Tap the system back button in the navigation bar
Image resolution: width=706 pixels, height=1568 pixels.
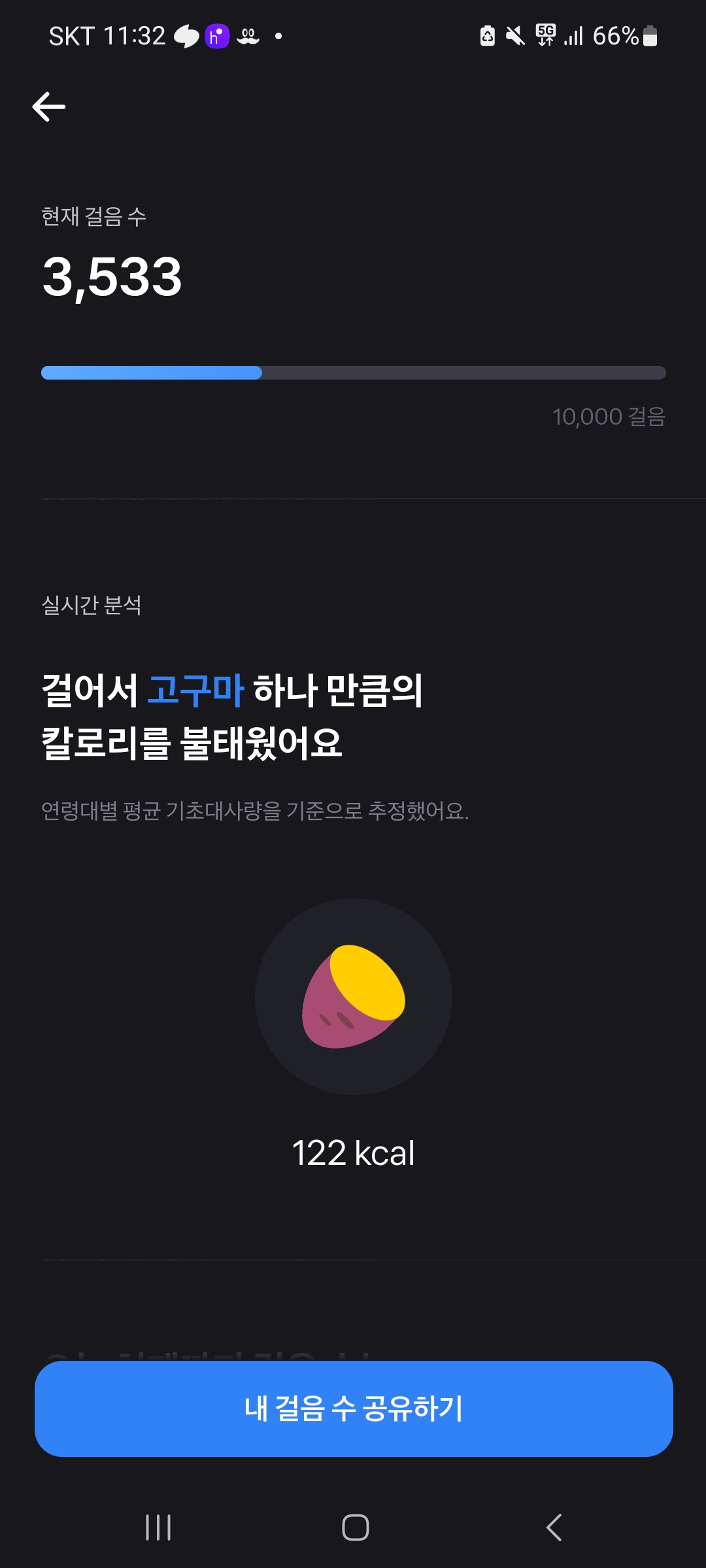click(x=554, y=1527)
